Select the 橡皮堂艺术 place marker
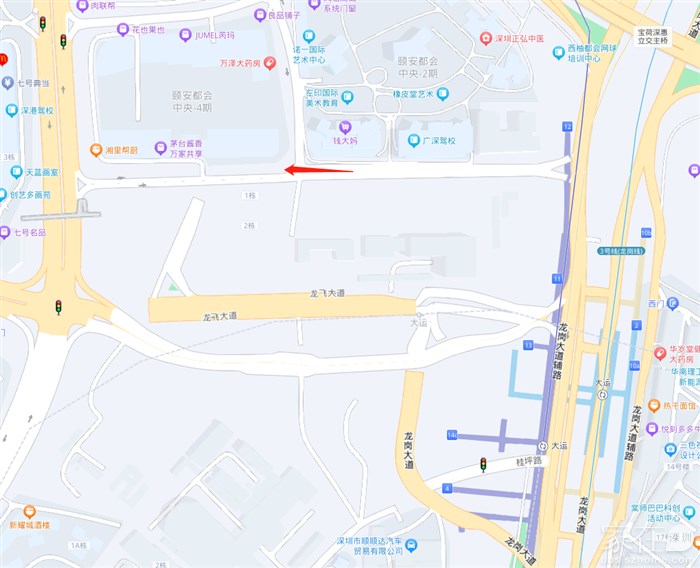 pyautogui.click(x=442, y=94)
